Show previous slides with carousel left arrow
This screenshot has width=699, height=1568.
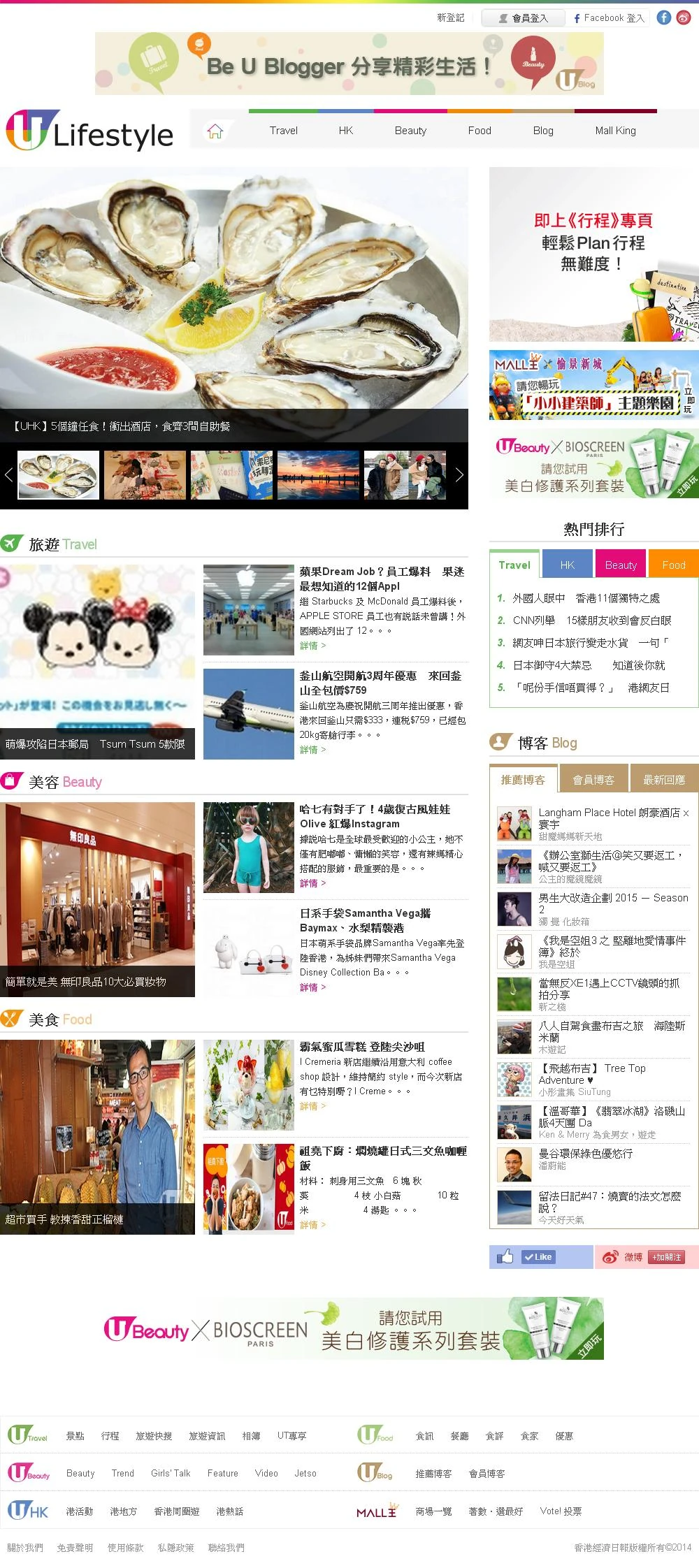8,475
